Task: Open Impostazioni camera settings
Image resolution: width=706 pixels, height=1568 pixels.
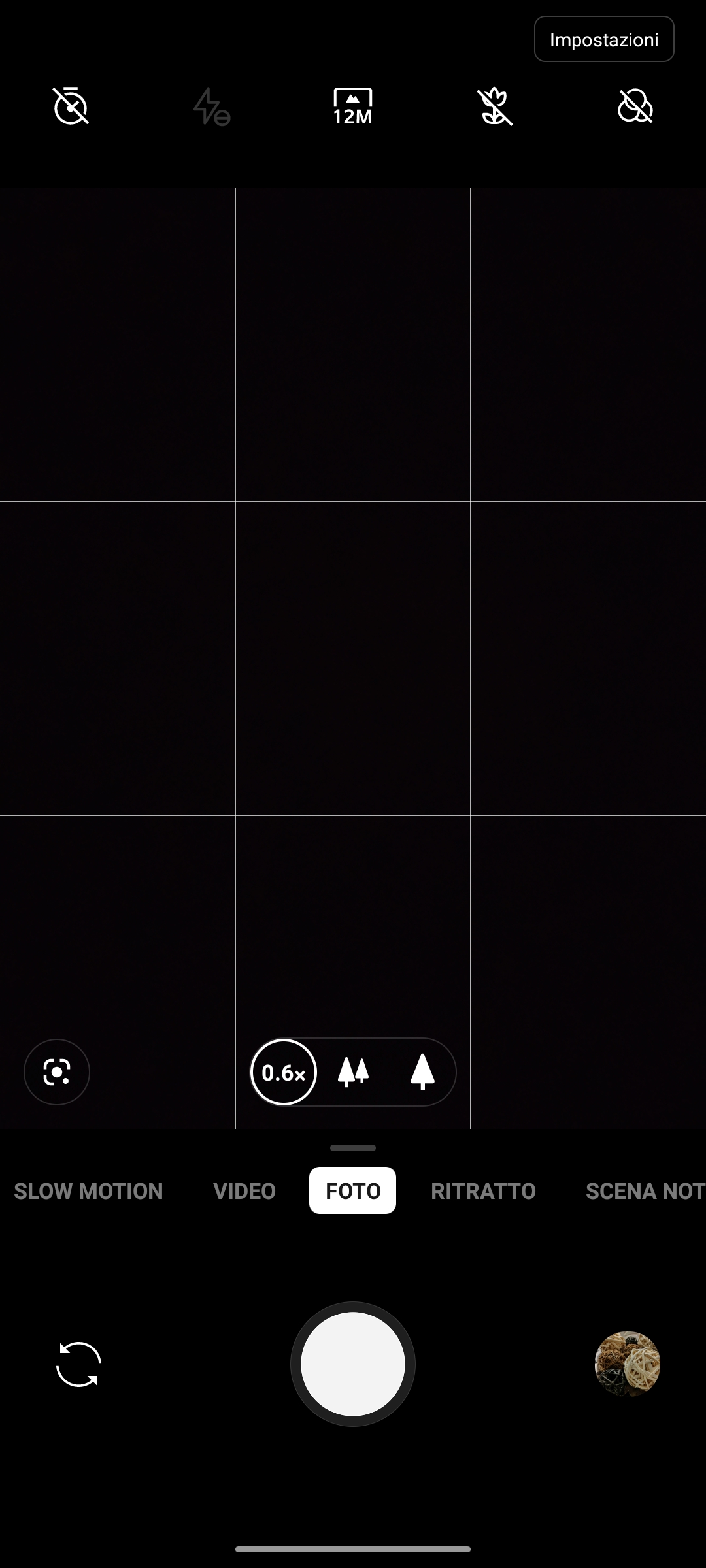Action: [603, 39]
